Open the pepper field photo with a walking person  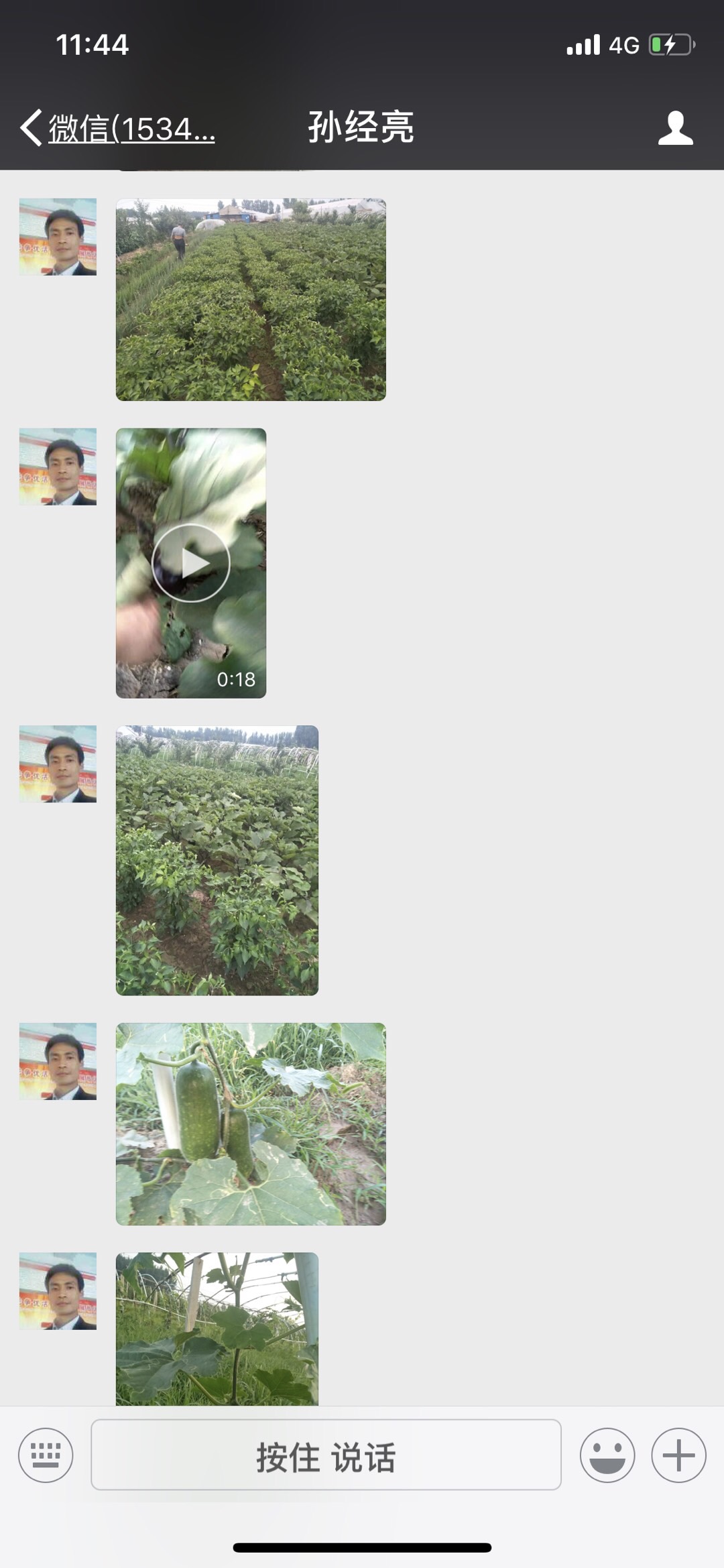coord(251,300)
